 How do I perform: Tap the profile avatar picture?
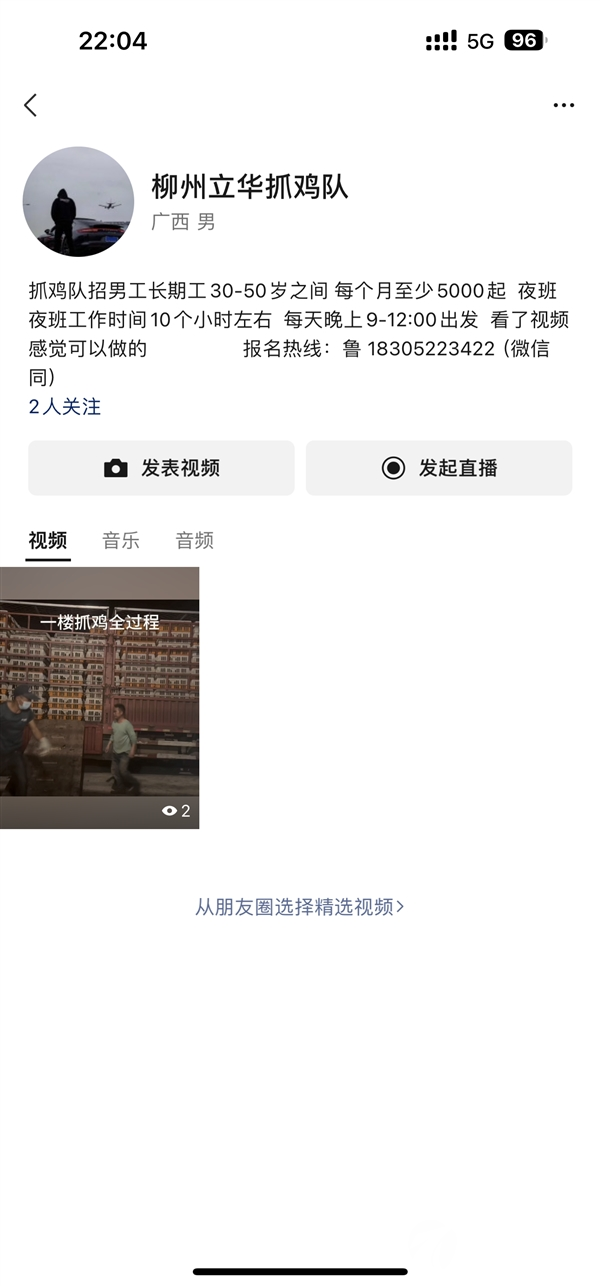[78, 202]
